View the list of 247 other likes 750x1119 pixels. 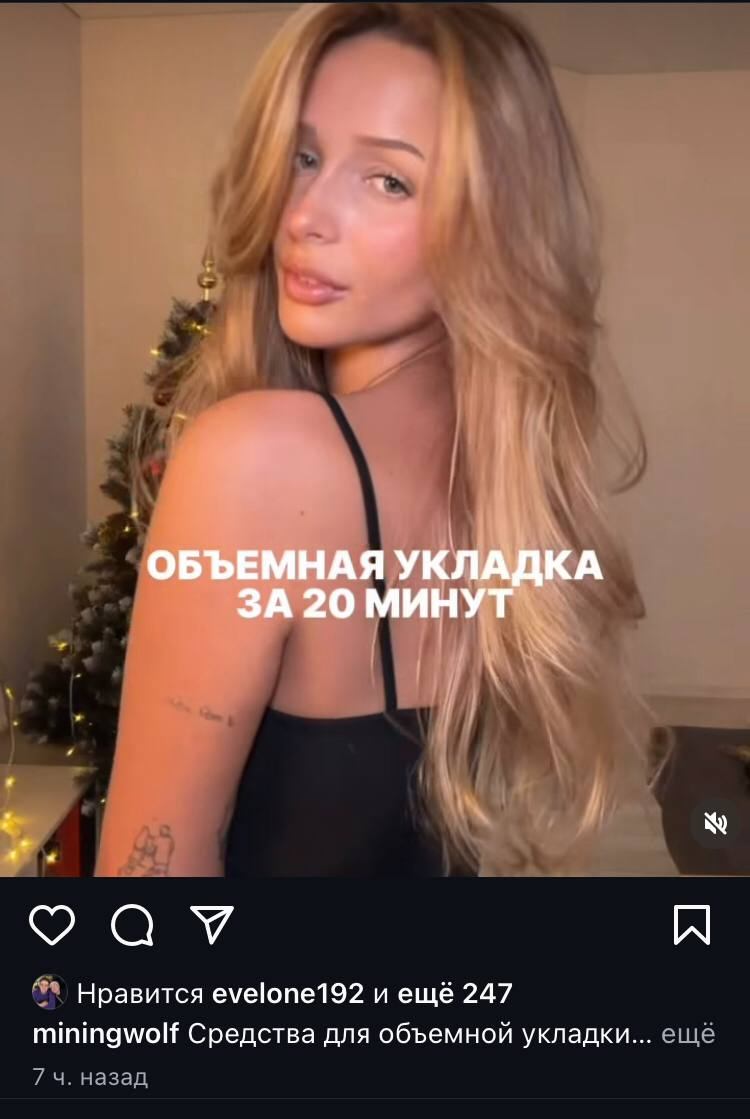tap(455, 994)
